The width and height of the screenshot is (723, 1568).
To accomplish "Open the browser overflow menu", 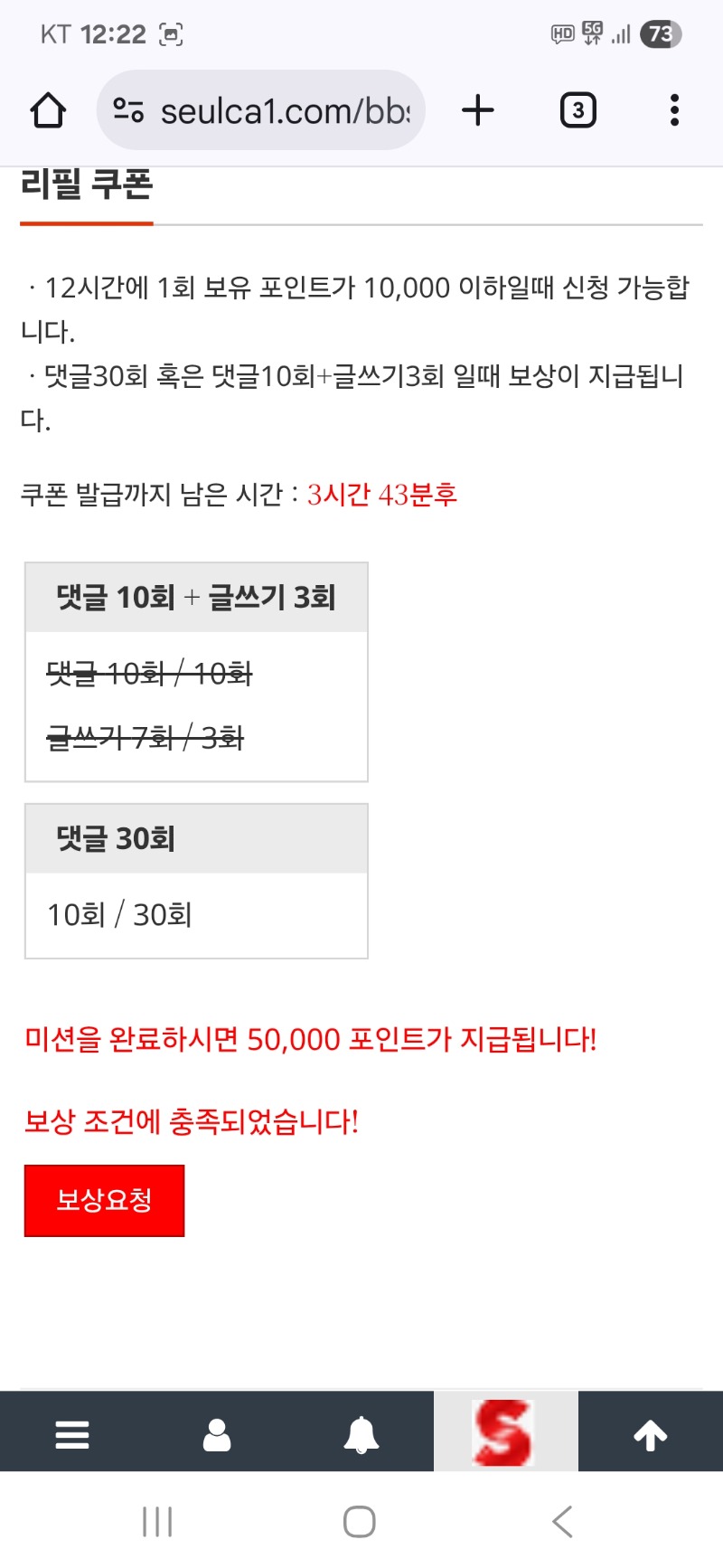I will click(674, 110).
